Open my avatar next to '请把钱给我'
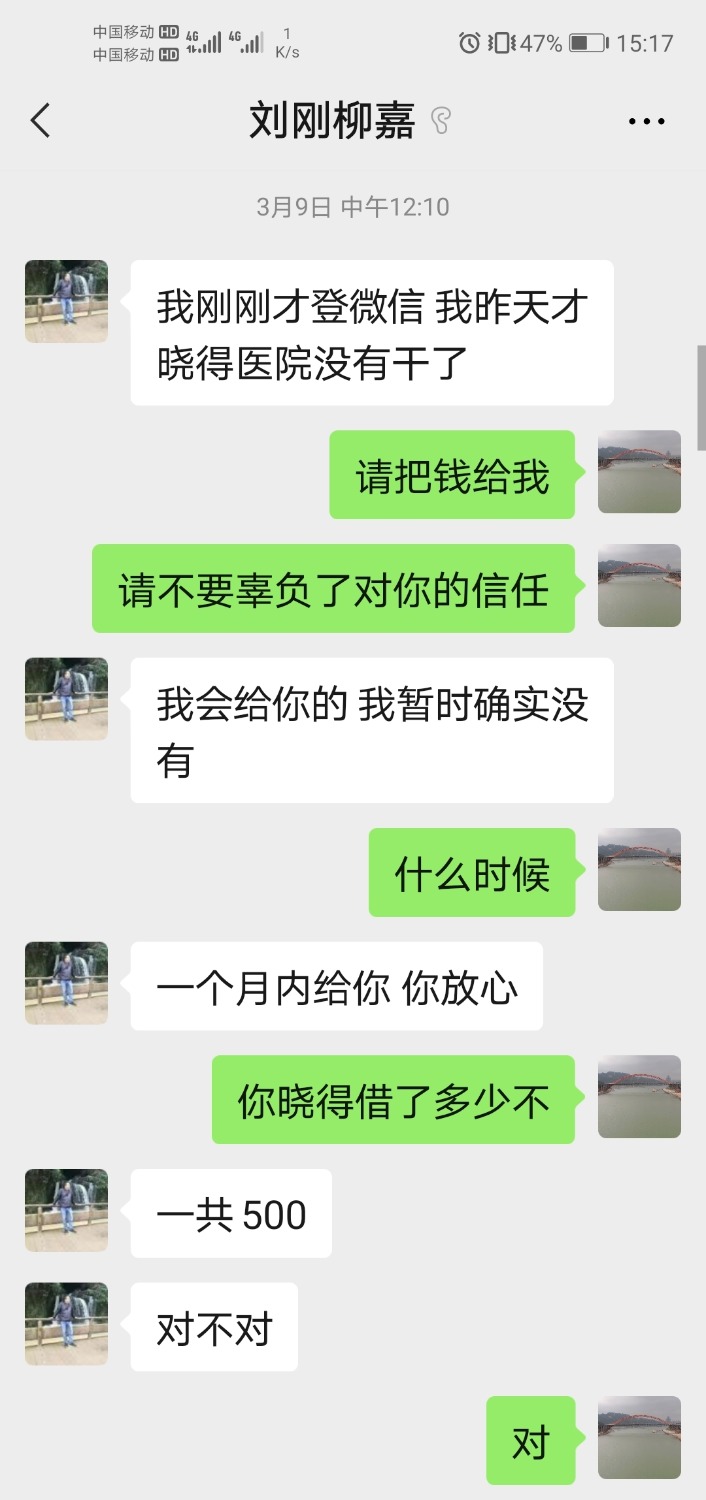This screenshot has width=706, height=1500. (639, 472)
